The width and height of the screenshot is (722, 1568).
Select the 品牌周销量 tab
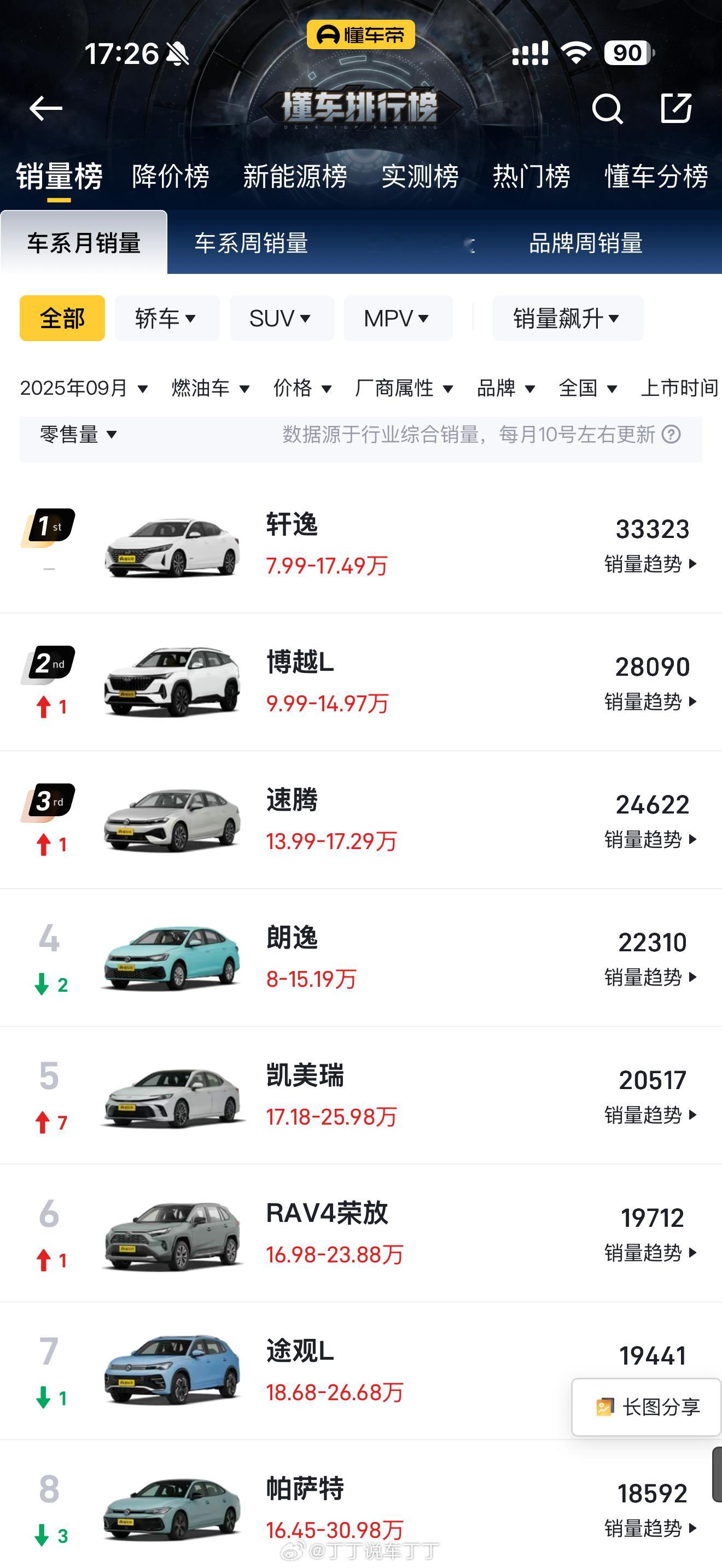[x=585, y=243]
